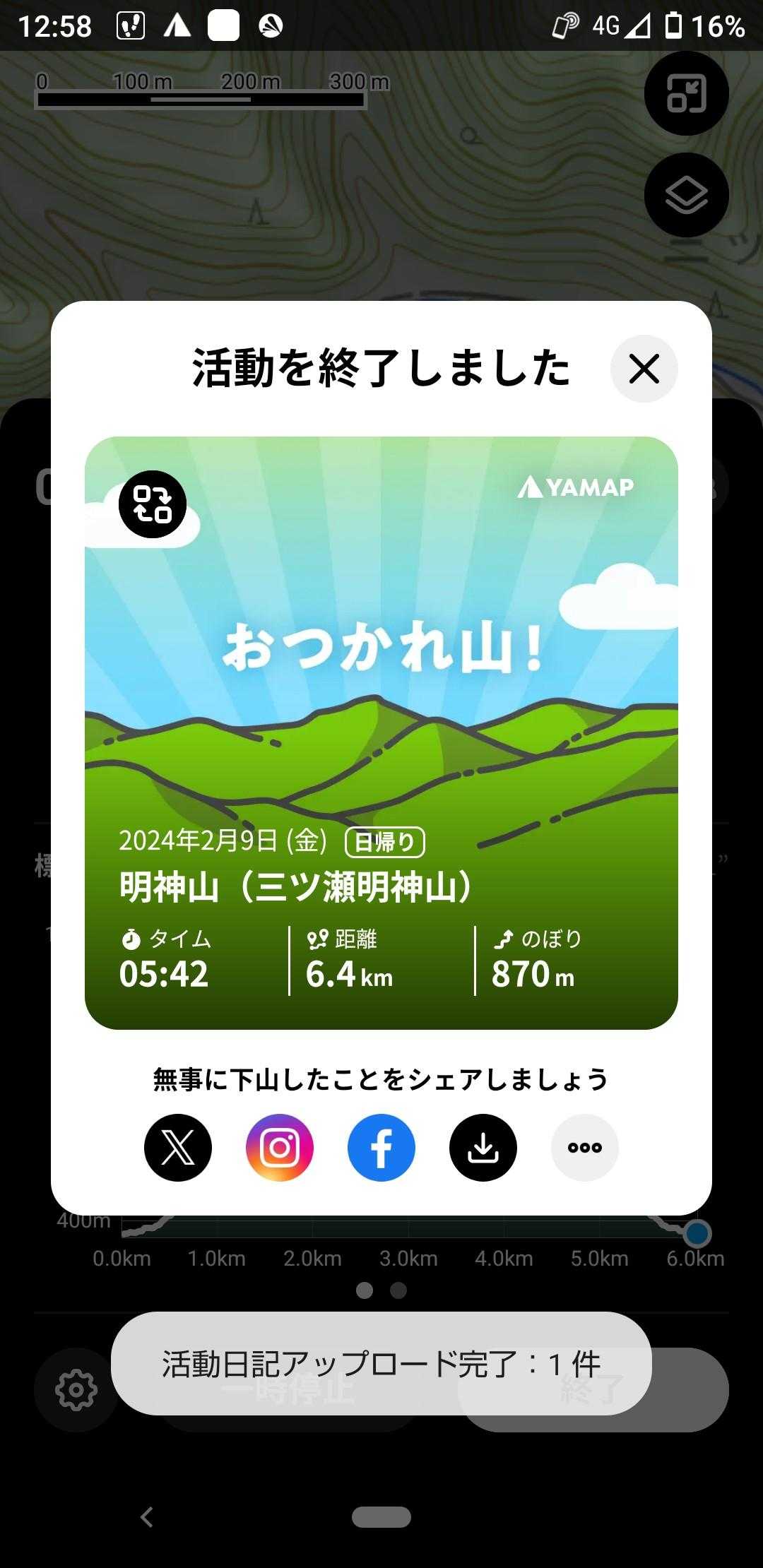Share the activity on Instagram
The width and height of the screenshot is (763, 1568).
pyautogui.click(x=280, y=1148)
